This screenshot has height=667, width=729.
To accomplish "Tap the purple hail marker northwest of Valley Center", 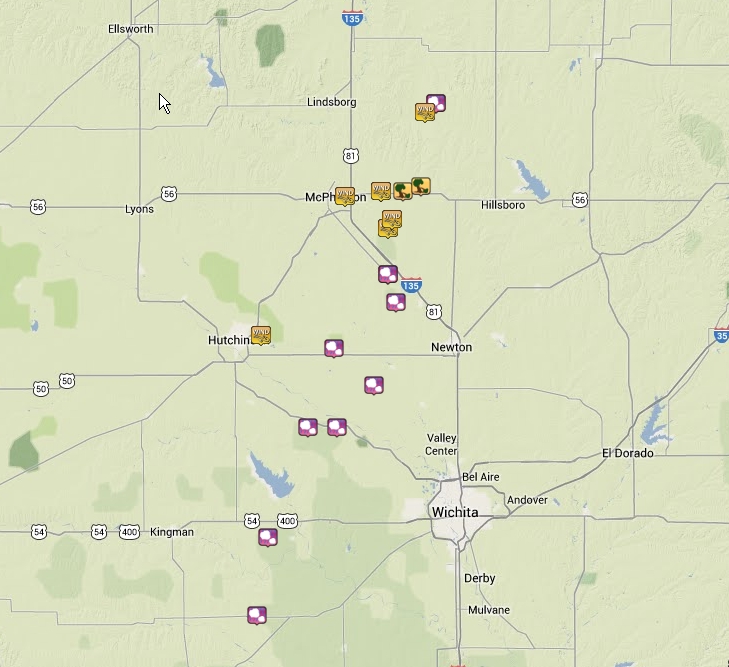I will [374, 385].
